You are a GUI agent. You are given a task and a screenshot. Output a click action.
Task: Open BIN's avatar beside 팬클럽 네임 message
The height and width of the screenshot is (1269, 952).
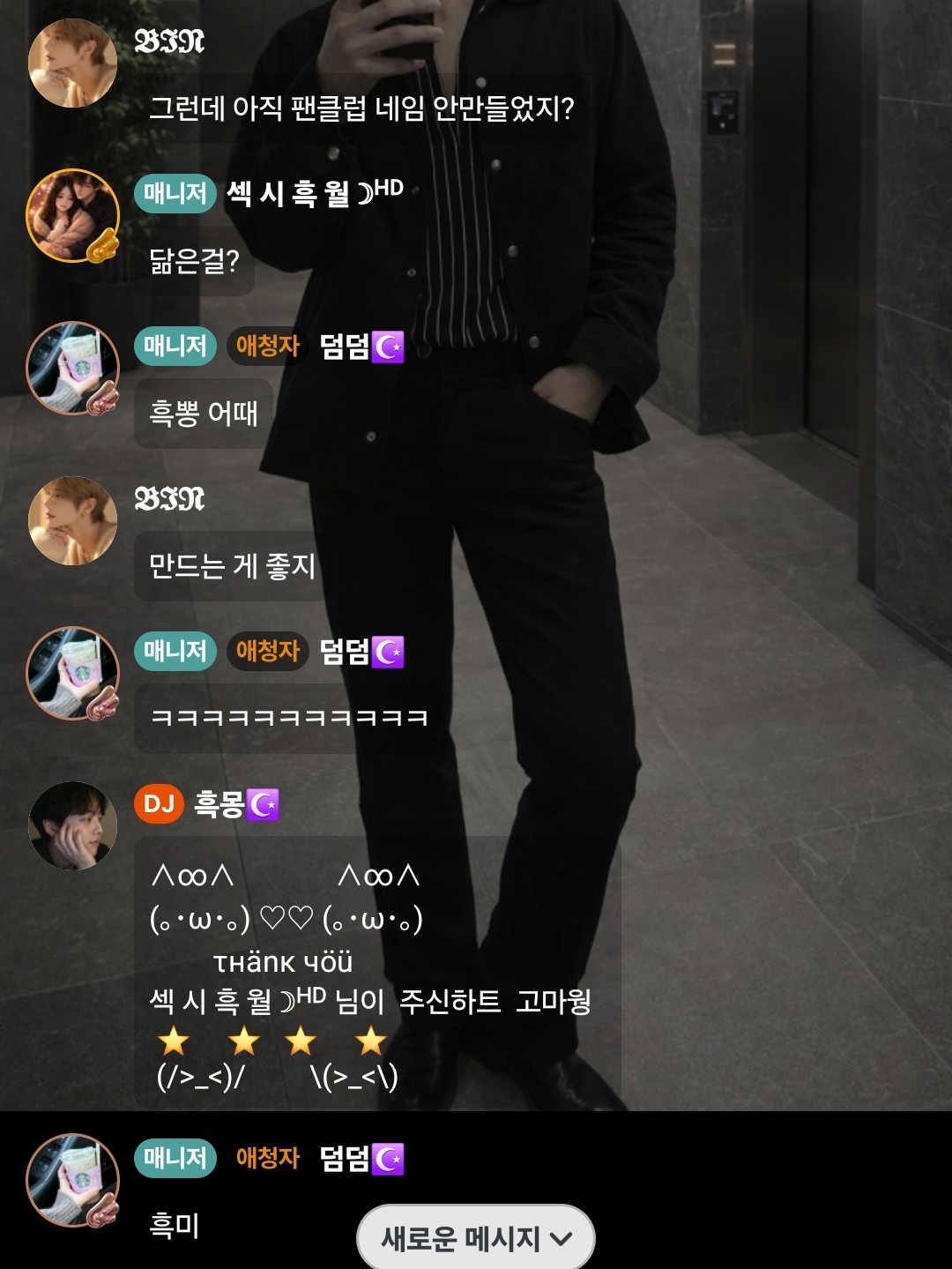pyautogui.click(x=73, y=63)
